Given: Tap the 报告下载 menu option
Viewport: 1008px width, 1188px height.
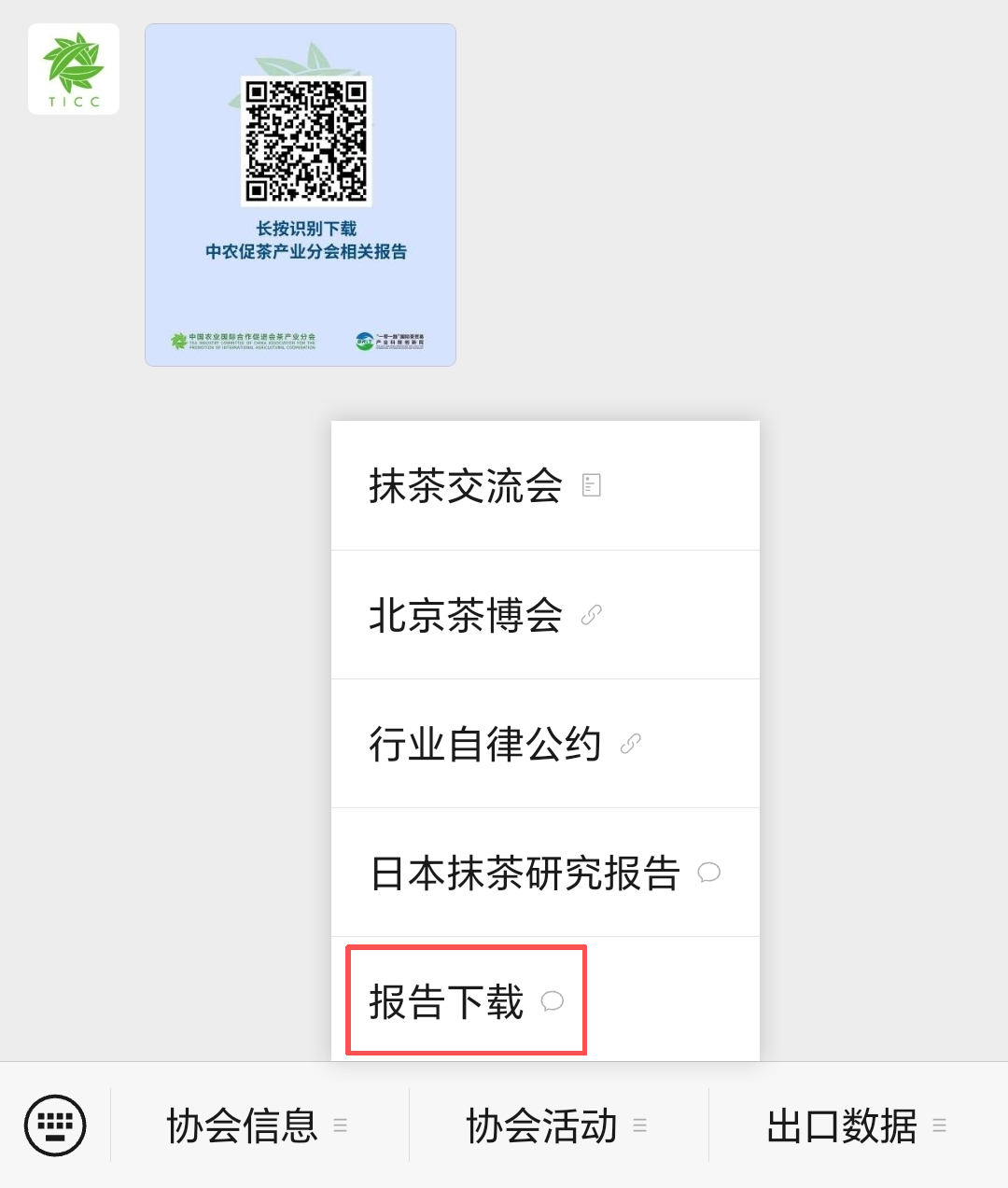Looking at the screenshot, I should [x=466, y=1001].
